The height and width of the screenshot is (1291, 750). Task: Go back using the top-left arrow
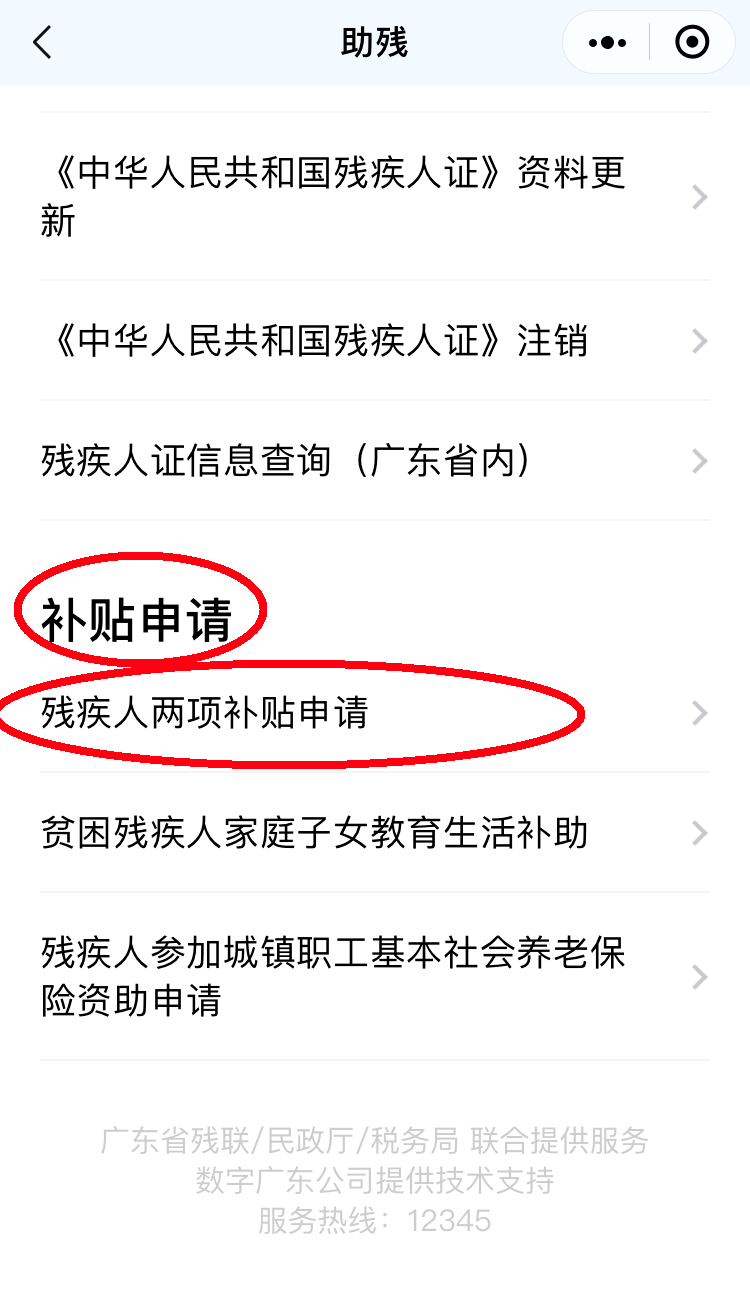tap(42, 43)
